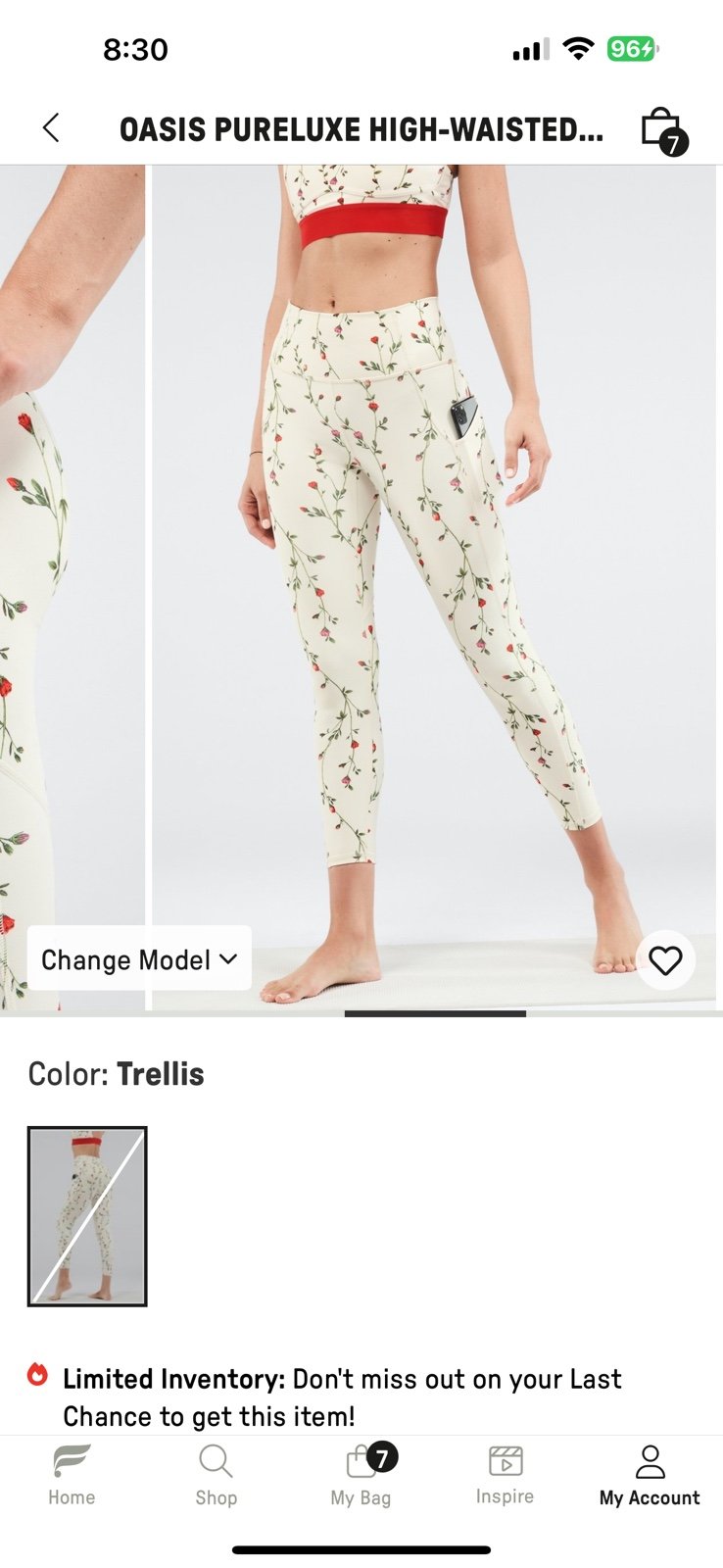Select the Trellis color swatch
This screenshot has width=723, height=1568.
(x=87, y=1216)
